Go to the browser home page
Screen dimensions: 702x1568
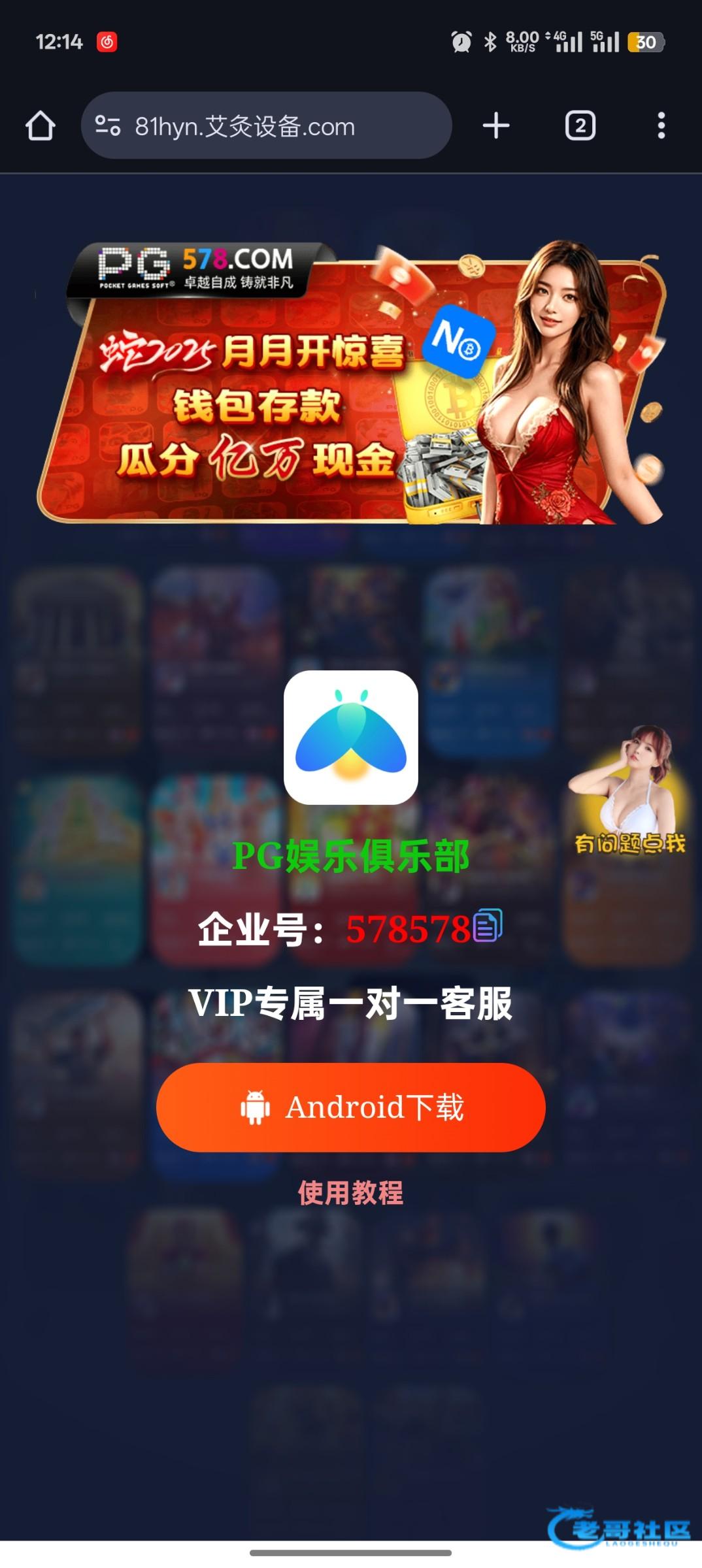[x=41, y=125]
